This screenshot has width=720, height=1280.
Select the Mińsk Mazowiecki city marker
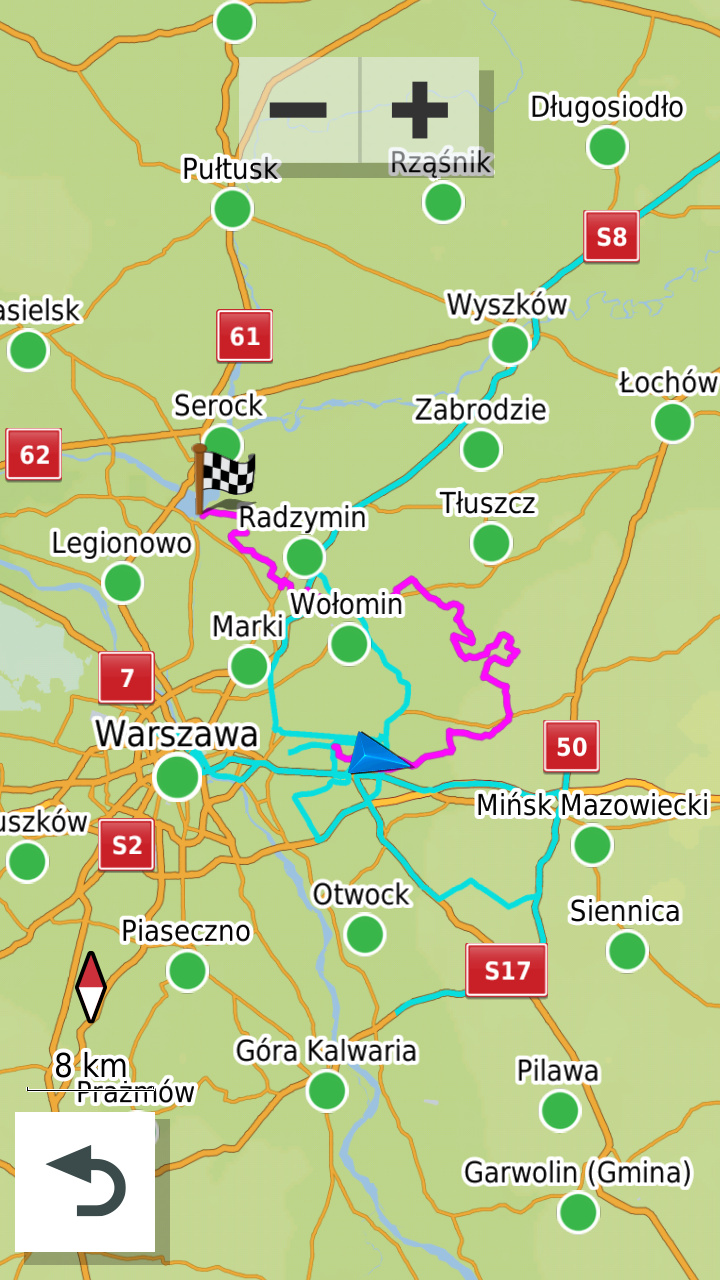click(x=592, y=844)
